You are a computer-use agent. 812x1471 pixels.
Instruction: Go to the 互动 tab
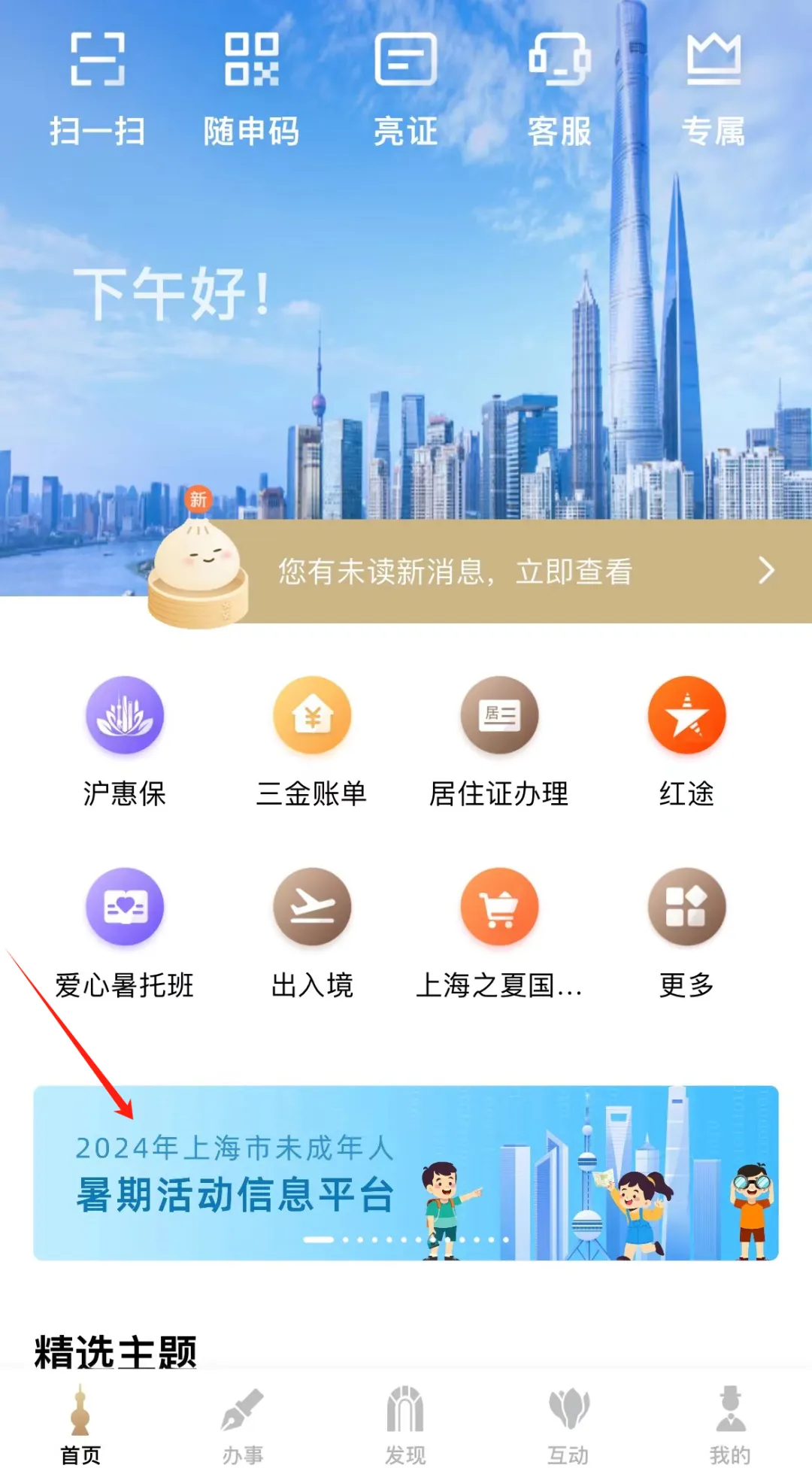(x=568, y=1425)
